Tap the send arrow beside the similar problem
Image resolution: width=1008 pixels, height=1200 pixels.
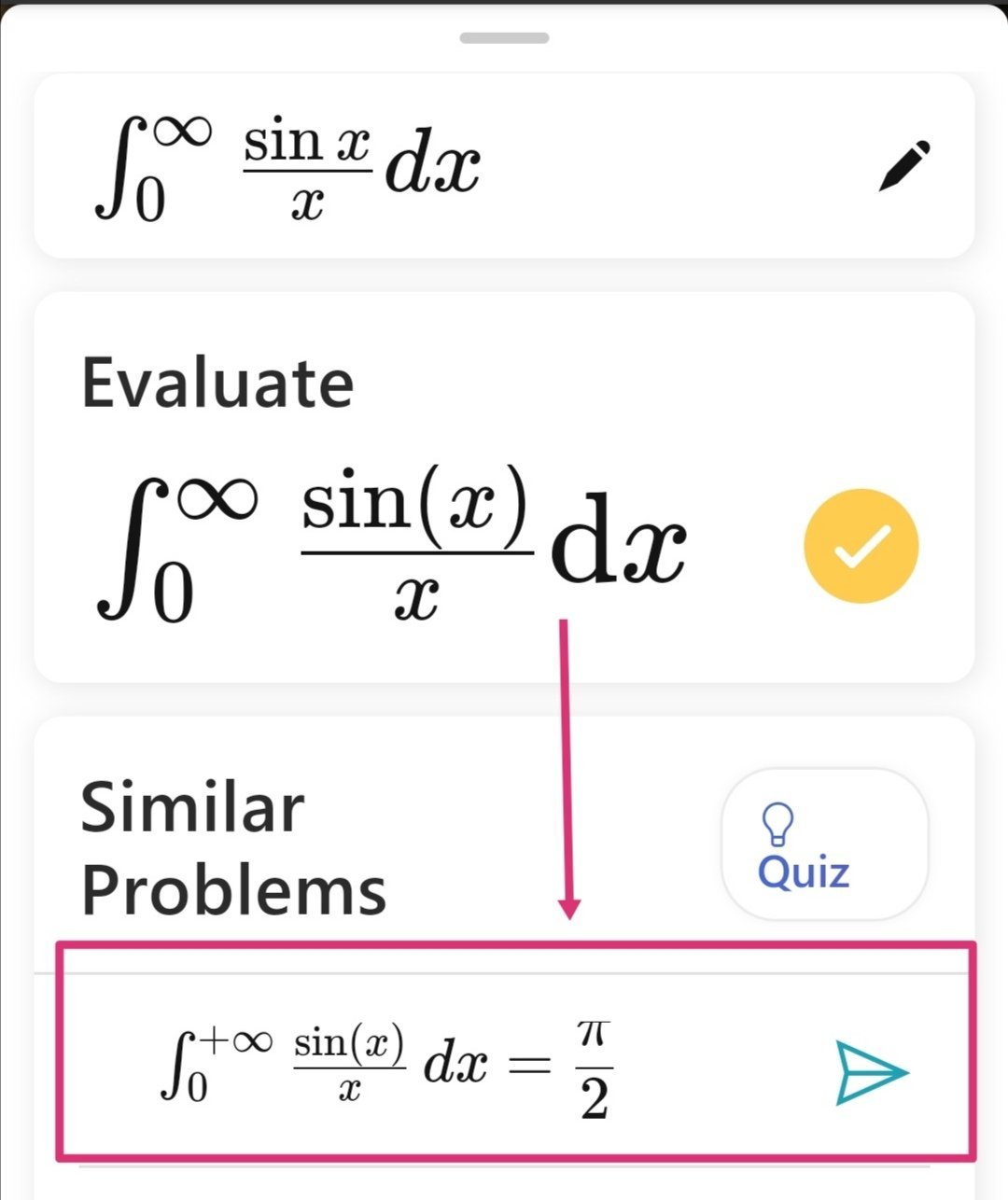(870, 1072)
